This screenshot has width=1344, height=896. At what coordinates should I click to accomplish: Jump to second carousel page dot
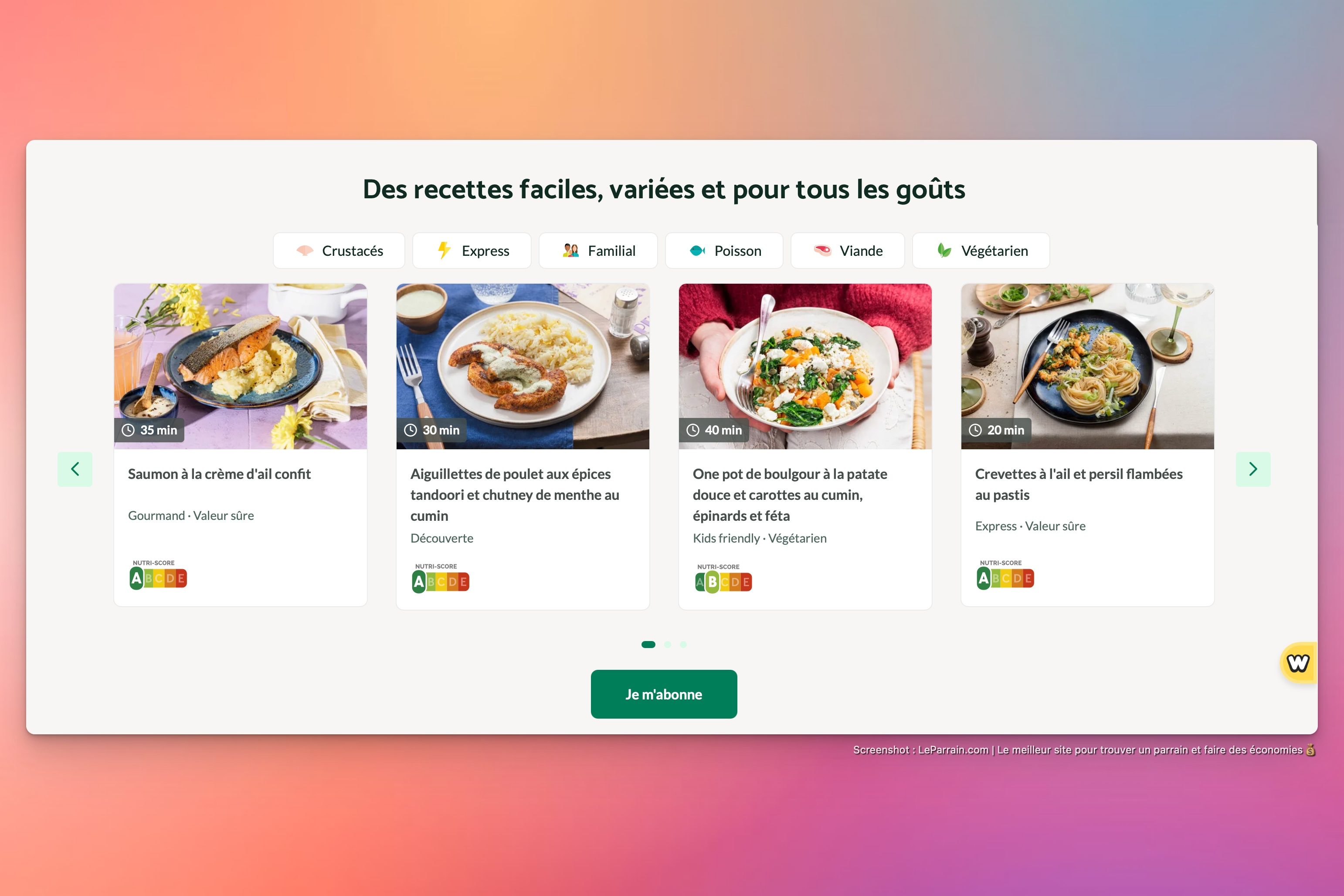[x=668, y=645]
